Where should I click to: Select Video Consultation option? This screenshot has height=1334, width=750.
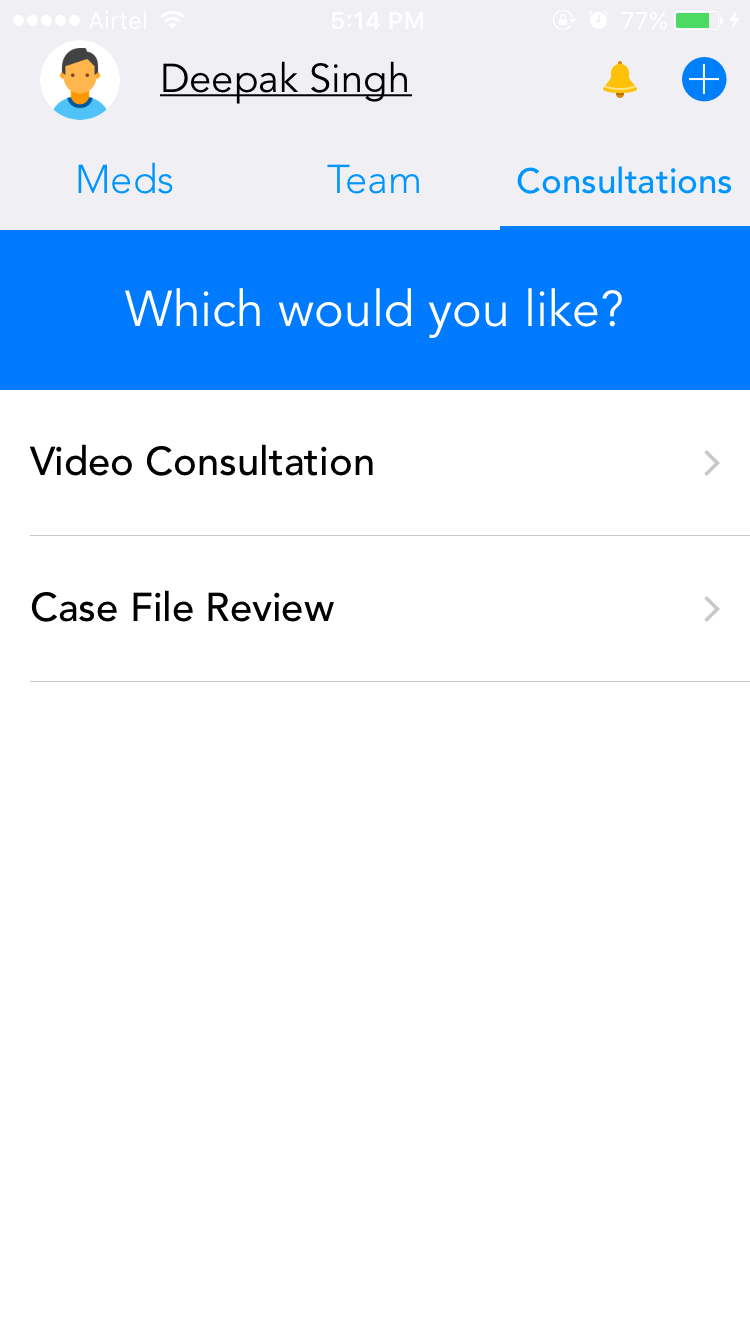coord(202,462)
